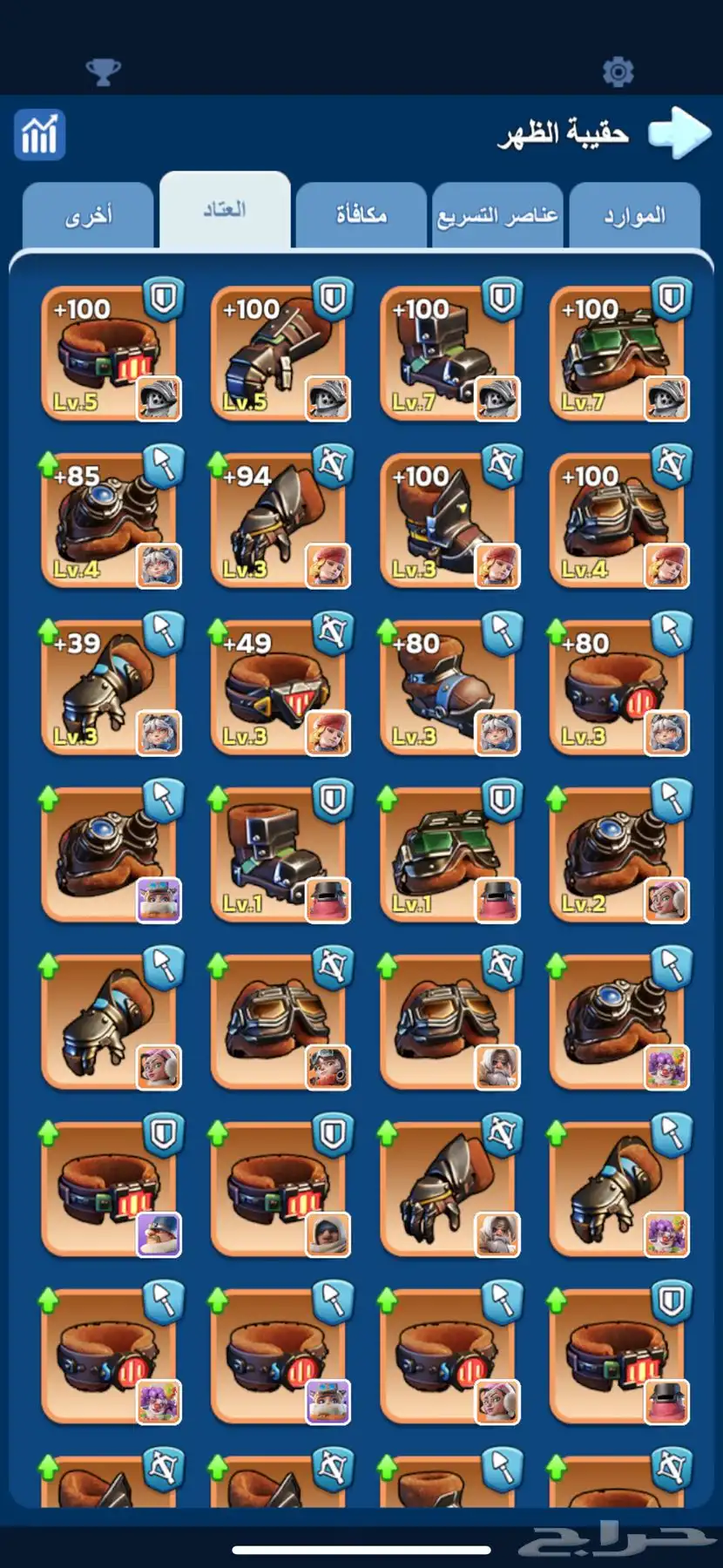This screenshot has width=723, height=1568.
Task: Open the +100 Lv.5 gauntlet item
Action: coord(279,354)
